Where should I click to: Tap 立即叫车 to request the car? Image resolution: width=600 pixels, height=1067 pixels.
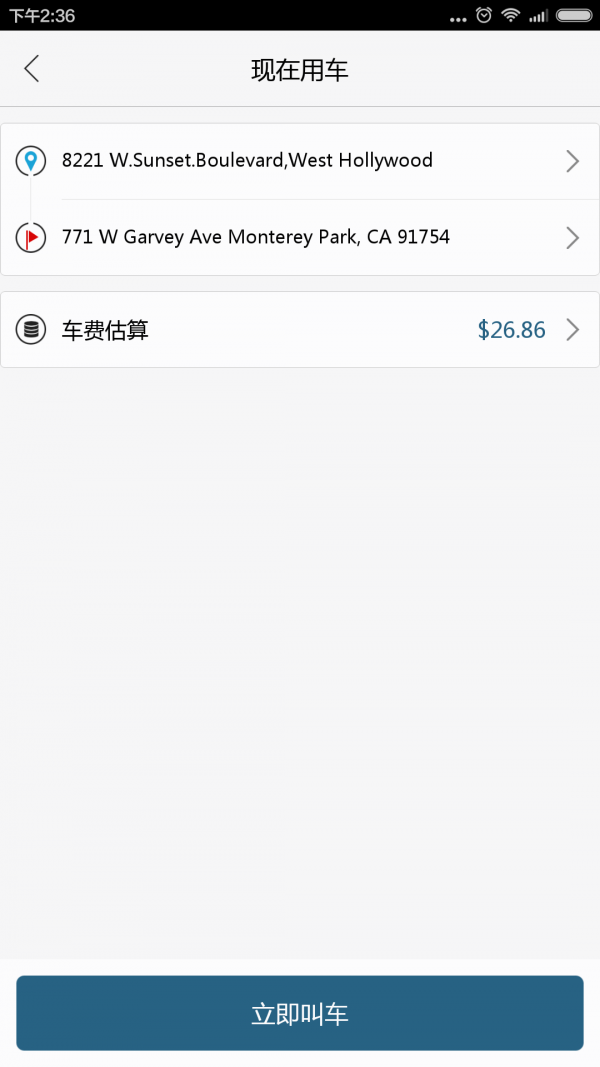(x=300, y=1013)
